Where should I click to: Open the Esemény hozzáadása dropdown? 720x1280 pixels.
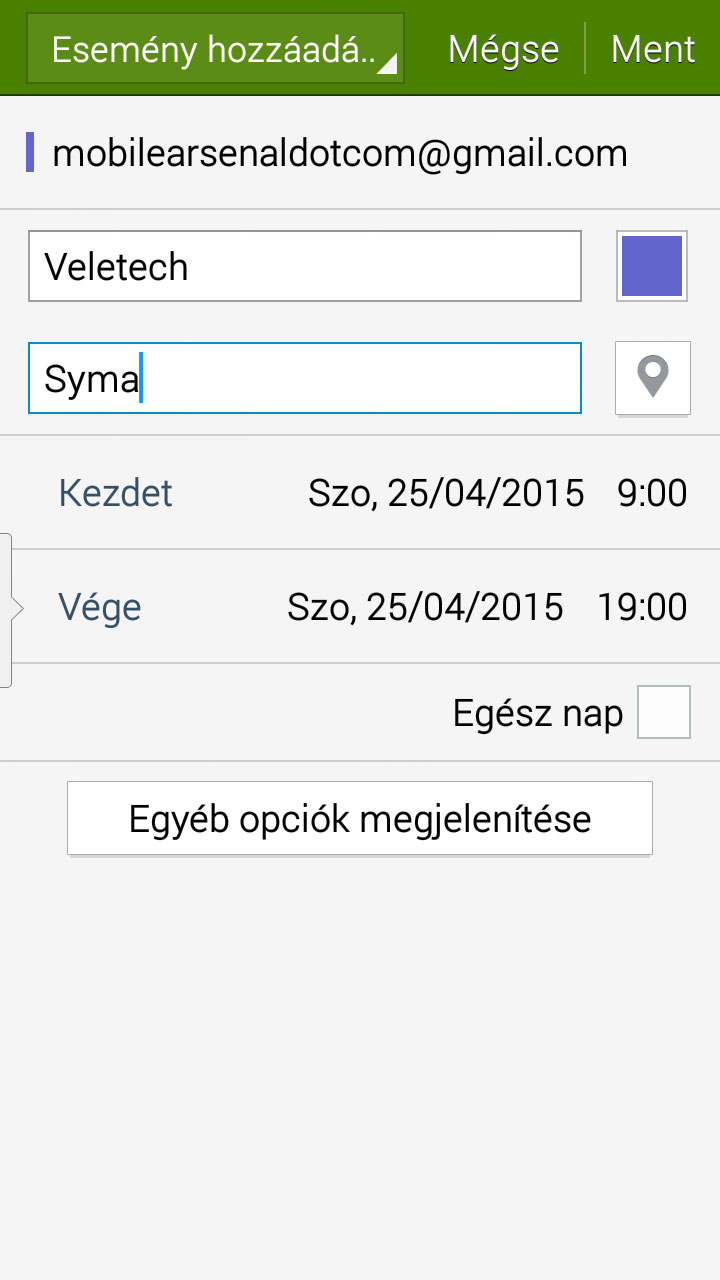[215, 48]
